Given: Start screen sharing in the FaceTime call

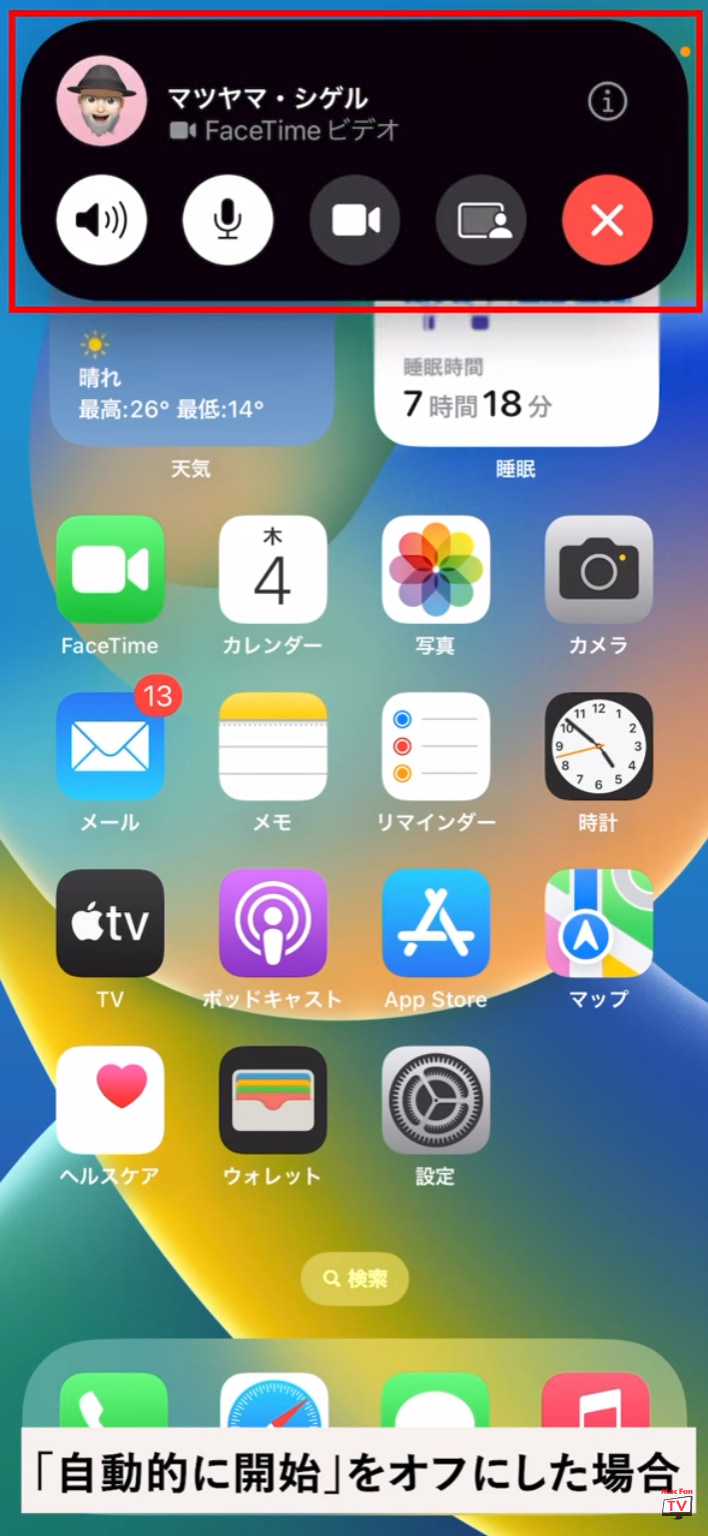Looking at the screenshot, I should click(481, 219).
